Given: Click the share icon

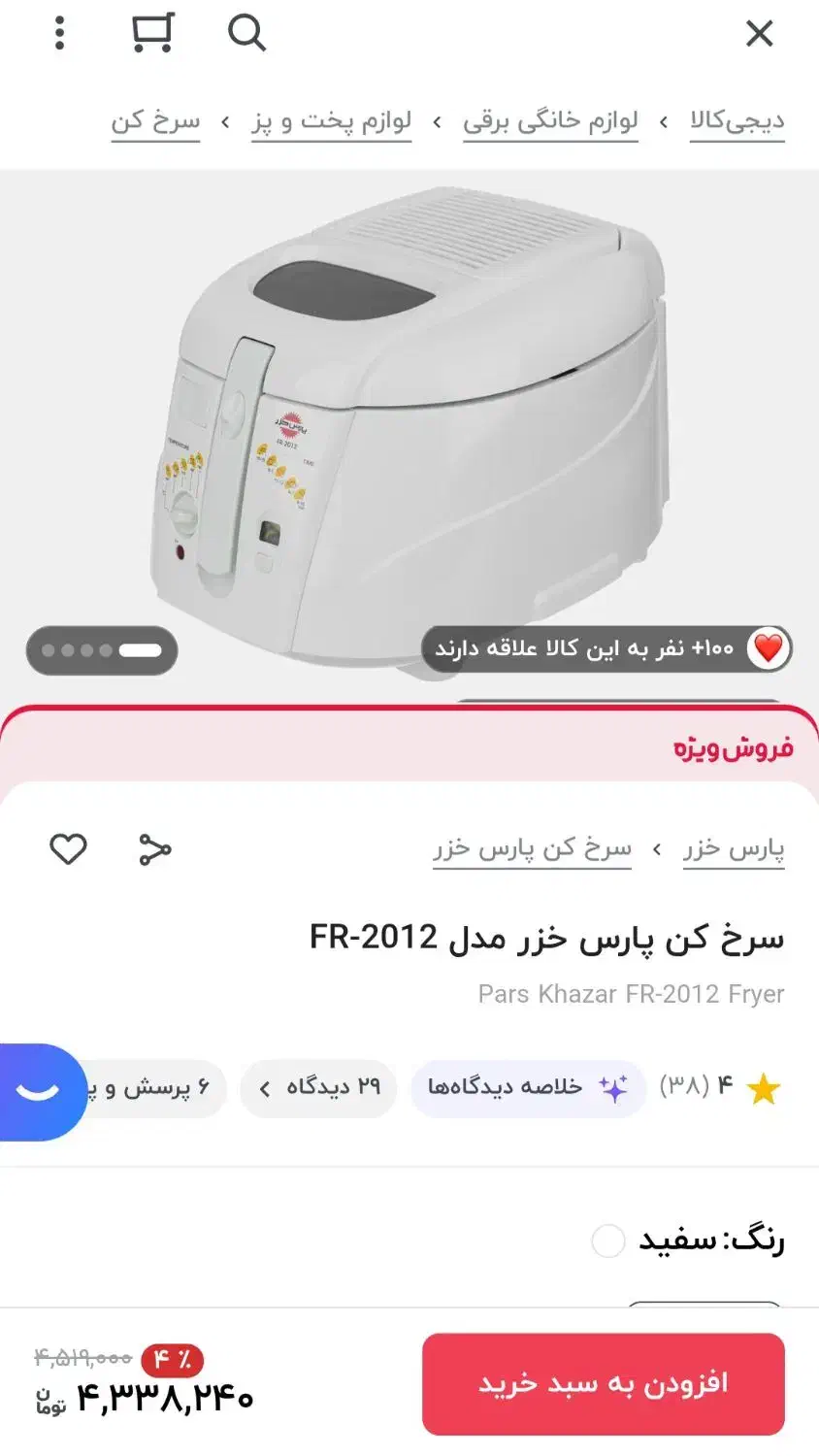Looking at the screenshot, I should [x=153, y=847].
